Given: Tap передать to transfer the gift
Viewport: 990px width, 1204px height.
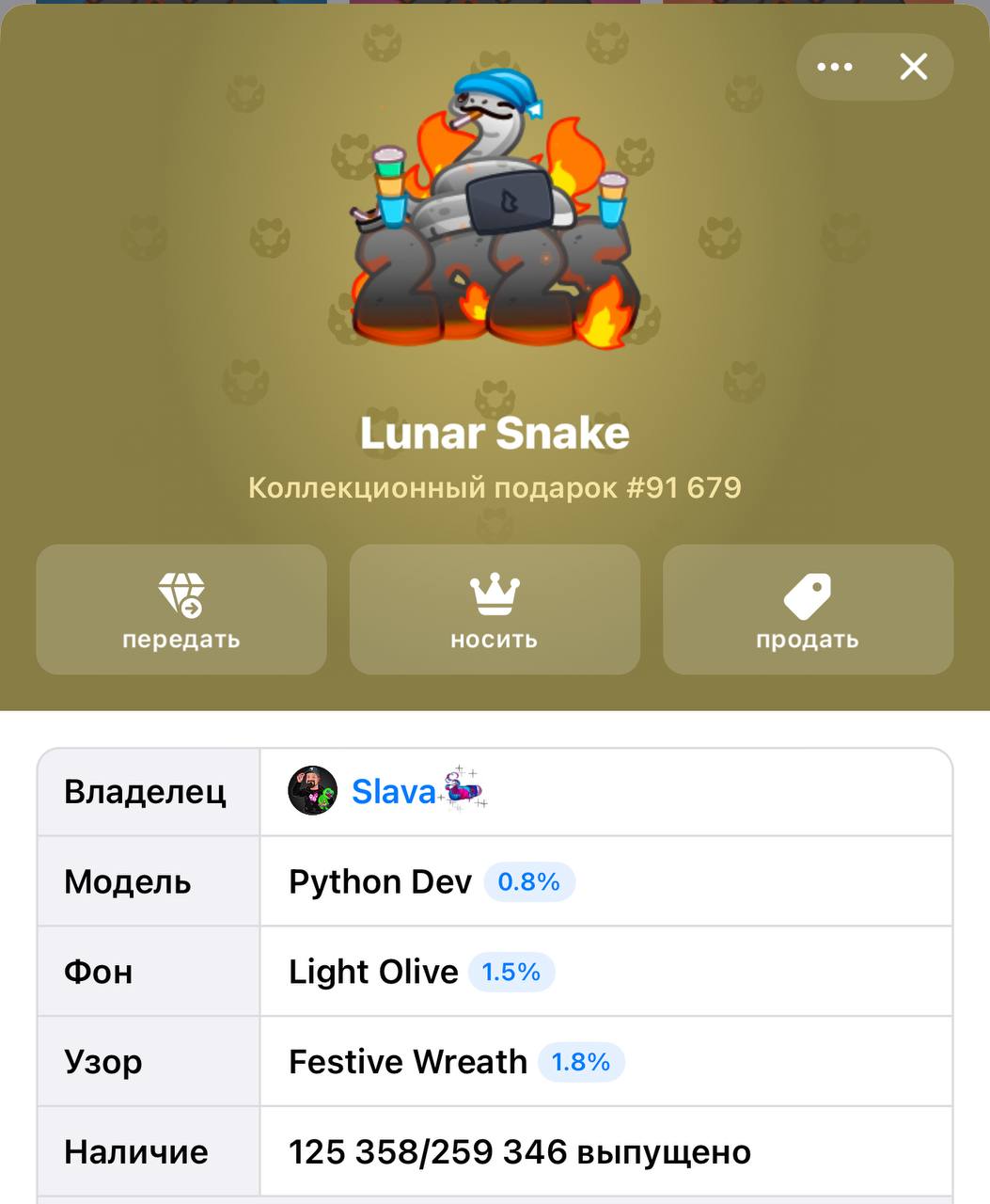Looking at the screenshot, I should (181, 610).
